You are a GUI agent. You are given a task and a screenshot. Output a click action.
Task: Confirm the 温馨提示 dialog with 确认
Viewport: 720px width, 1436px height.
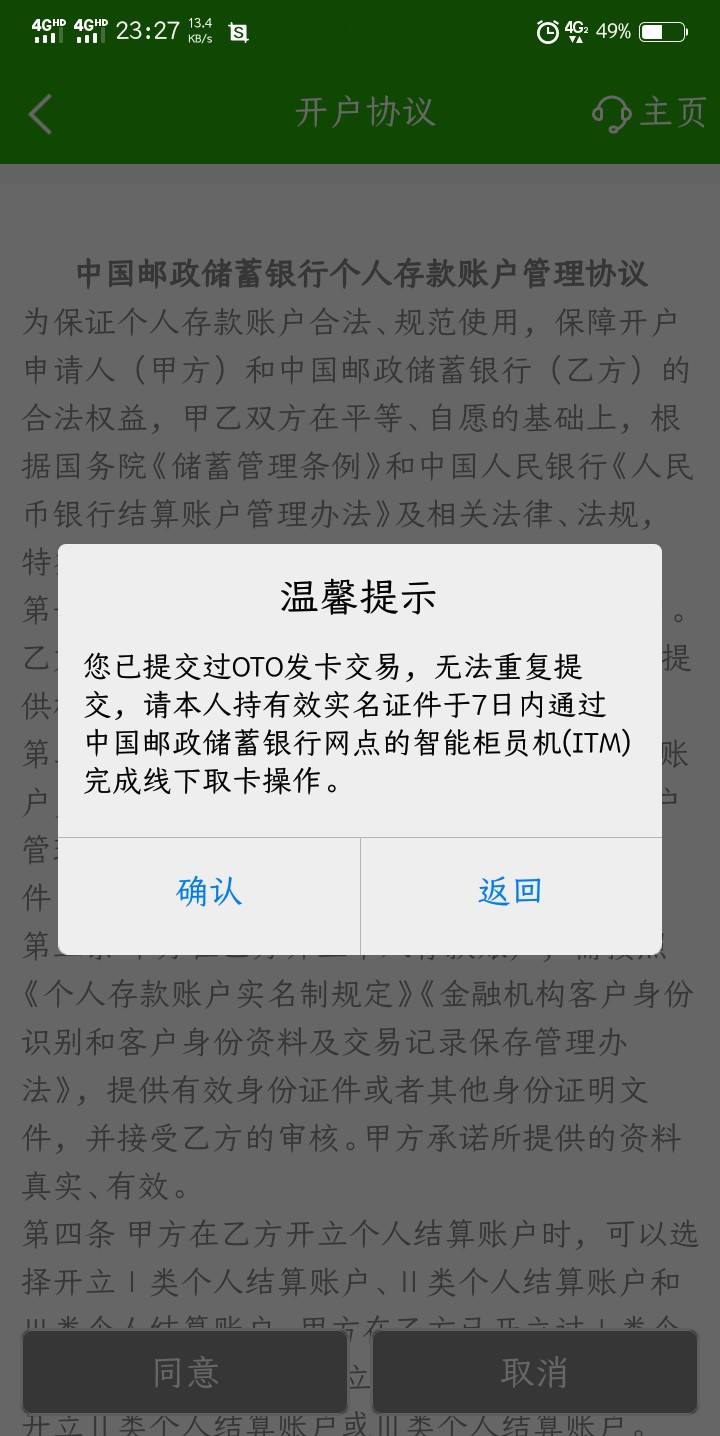[x=210, y=891]
